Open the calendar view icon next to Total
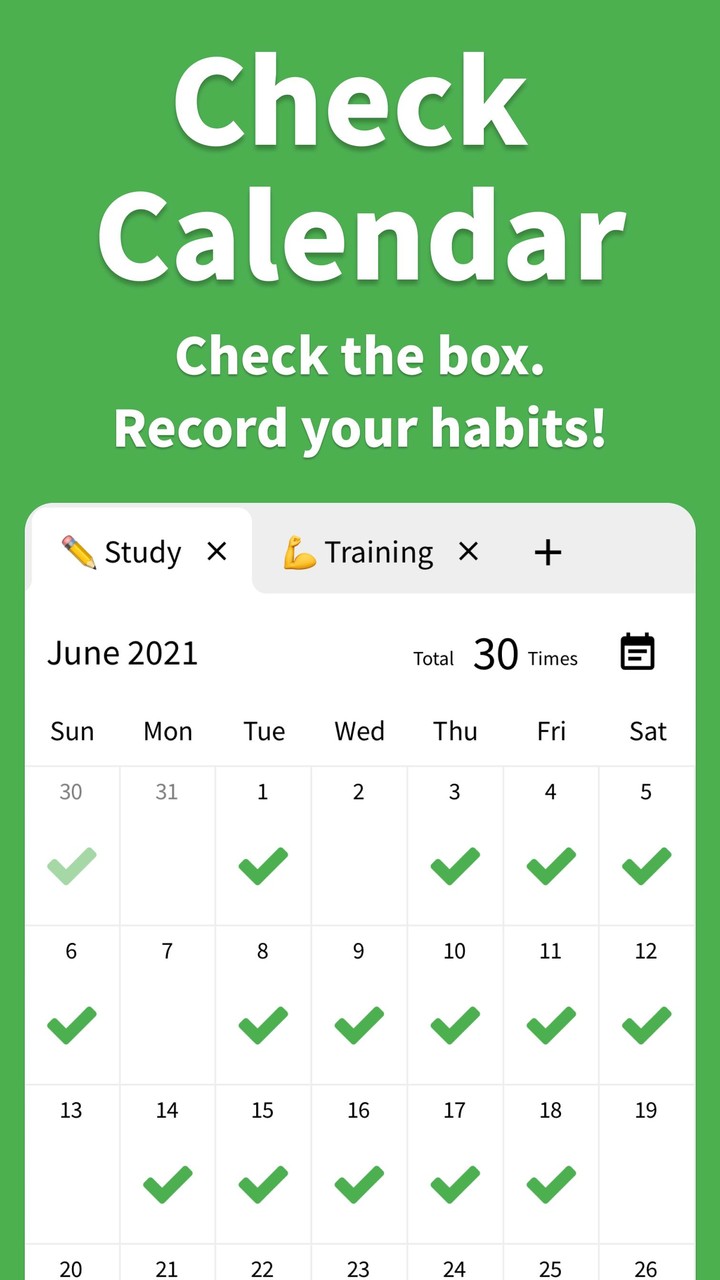Viewport: 720px width, 1280px height. (637, 651)
